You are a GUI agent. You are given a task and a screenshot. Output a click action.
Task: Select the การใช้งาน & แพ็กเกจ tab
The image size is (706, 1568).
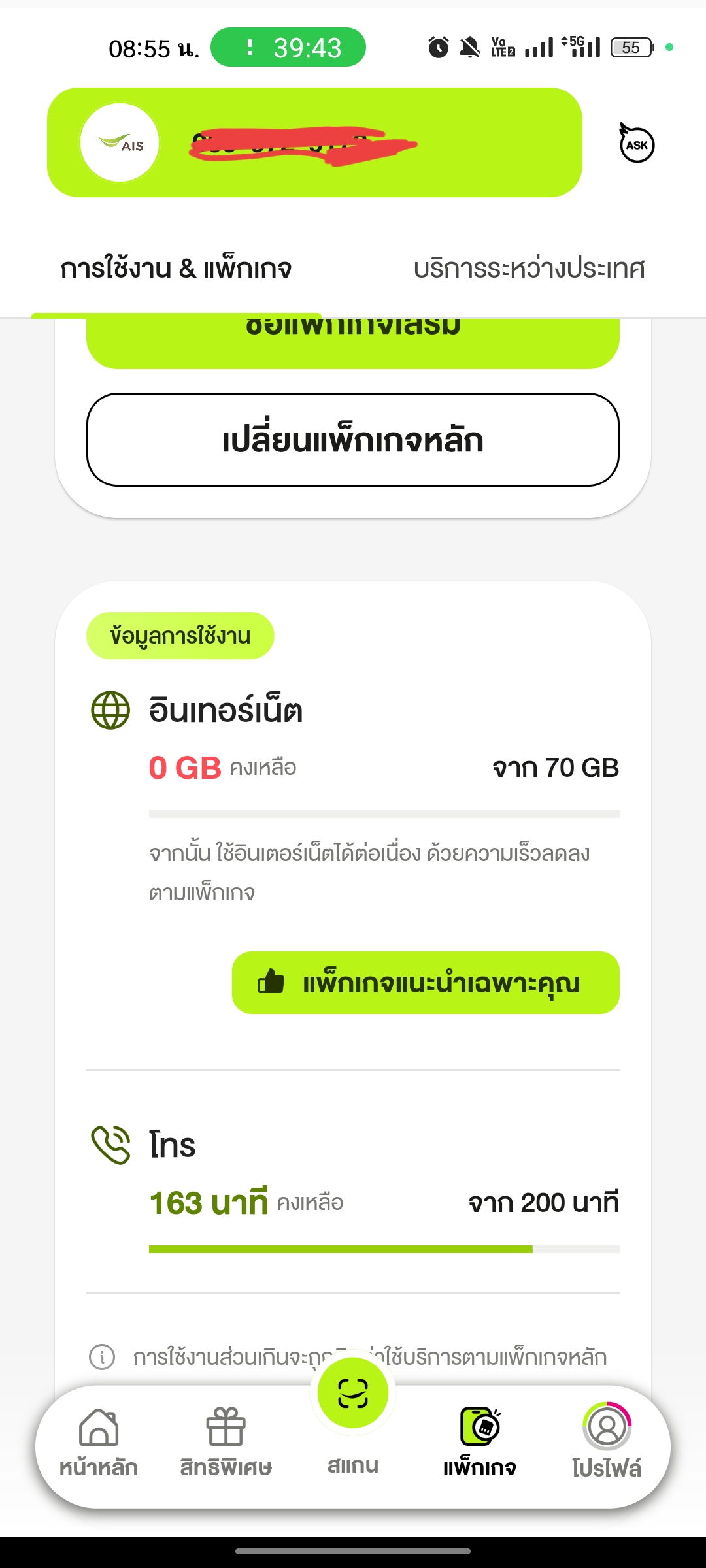176,269
